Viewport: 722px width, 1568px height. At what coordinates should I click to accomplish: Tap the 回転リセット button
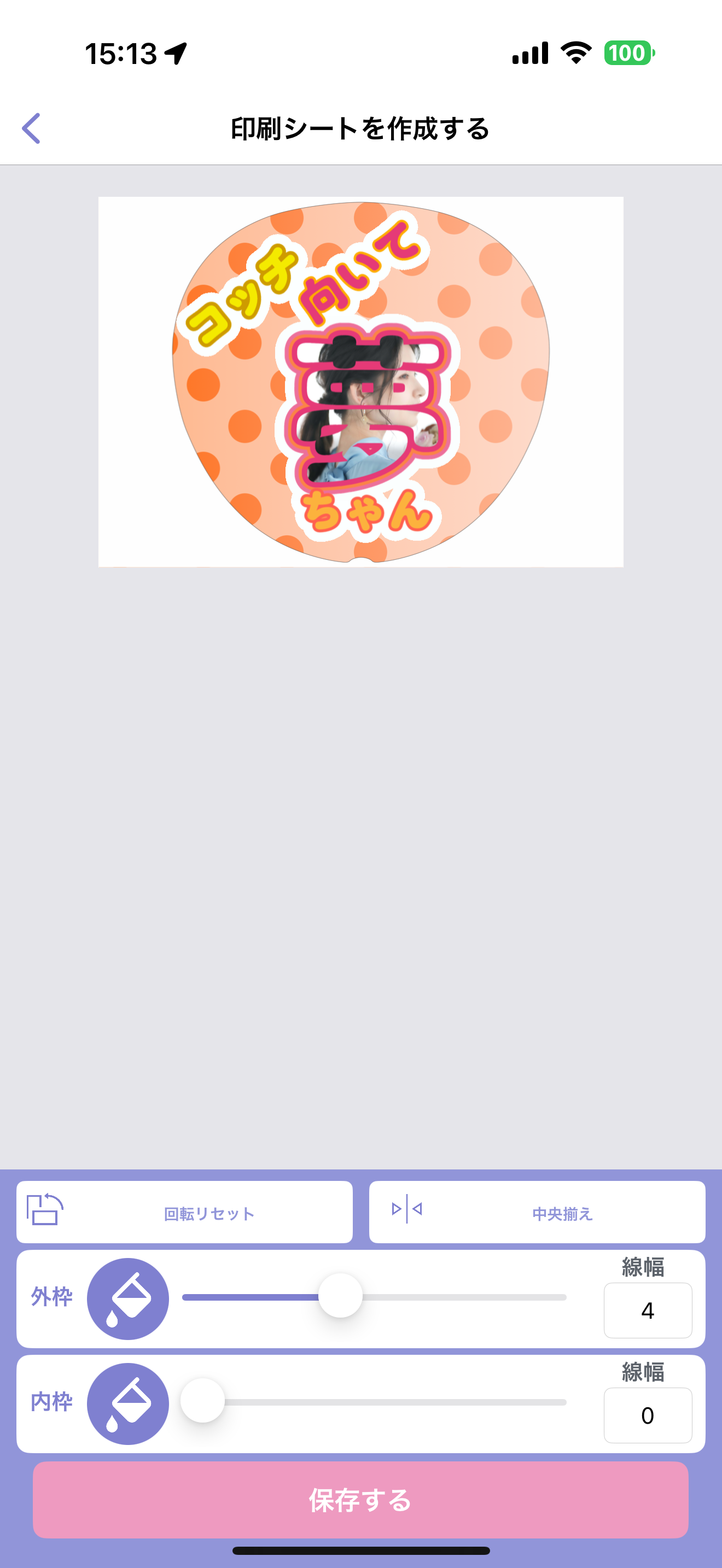pyautogui.click(x=184, y=1213)
